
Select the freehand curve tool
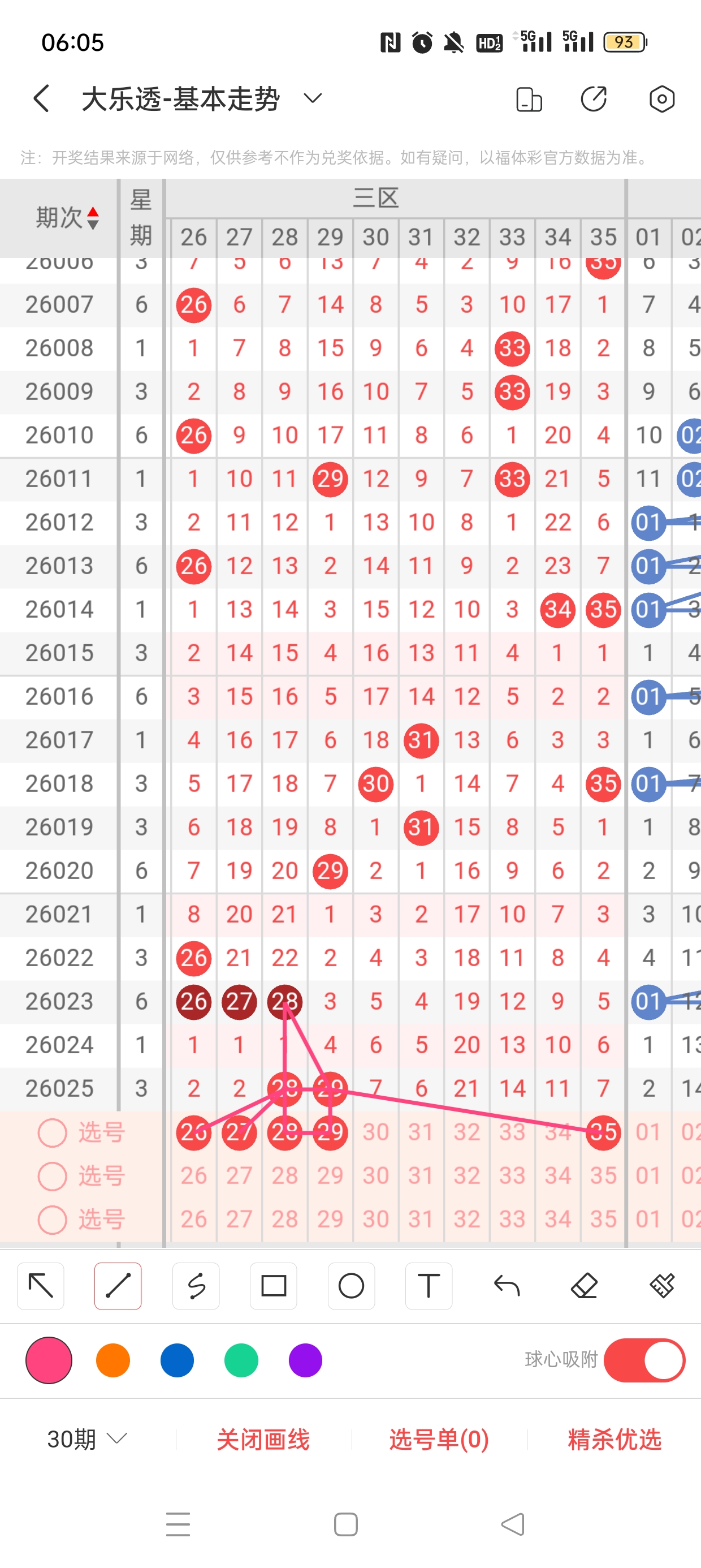(x=196, y=1286)
